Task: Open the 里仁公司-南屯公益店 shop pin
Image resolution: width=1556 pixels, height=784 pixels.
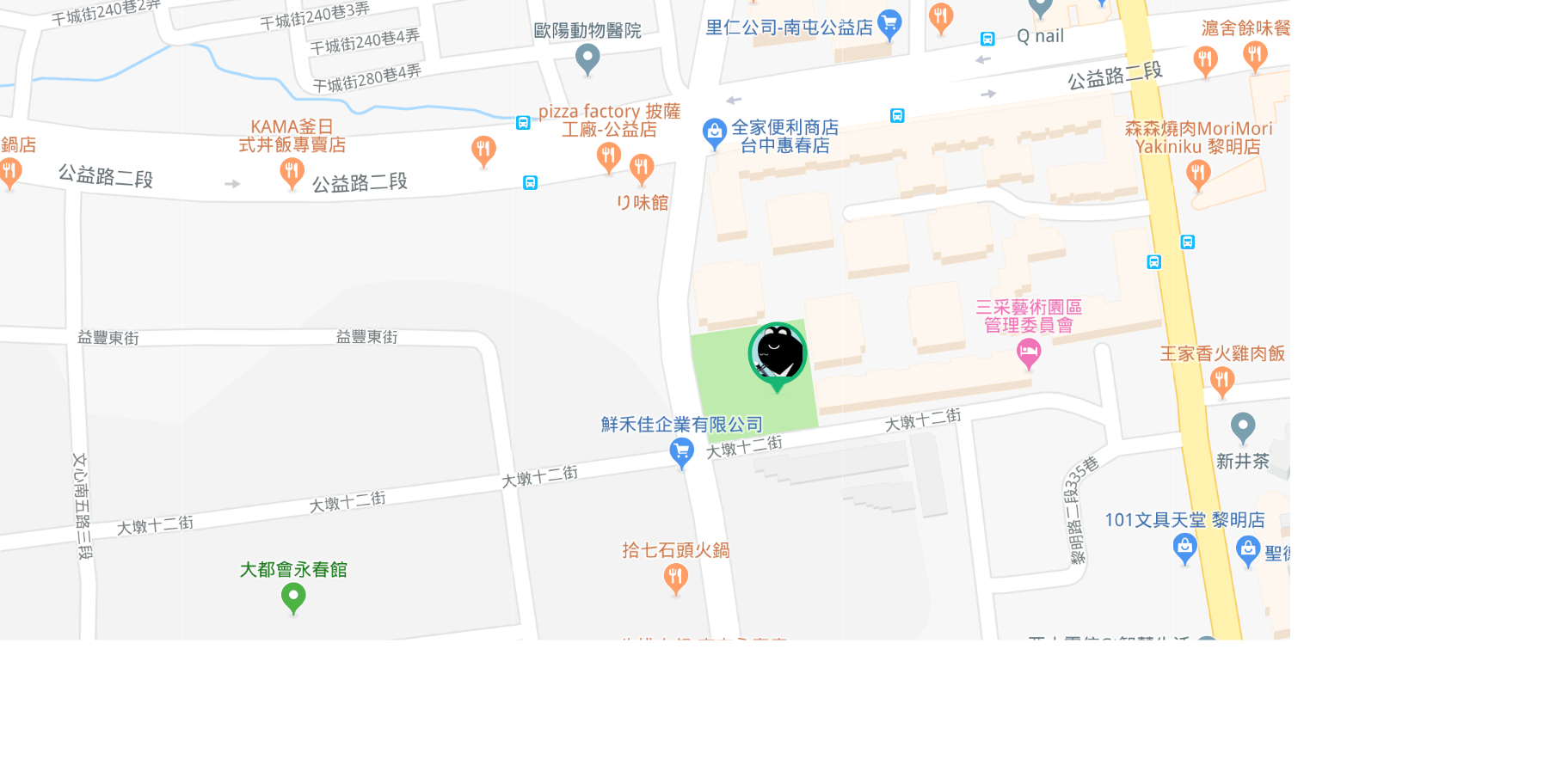Action: (x=889, y=23)
